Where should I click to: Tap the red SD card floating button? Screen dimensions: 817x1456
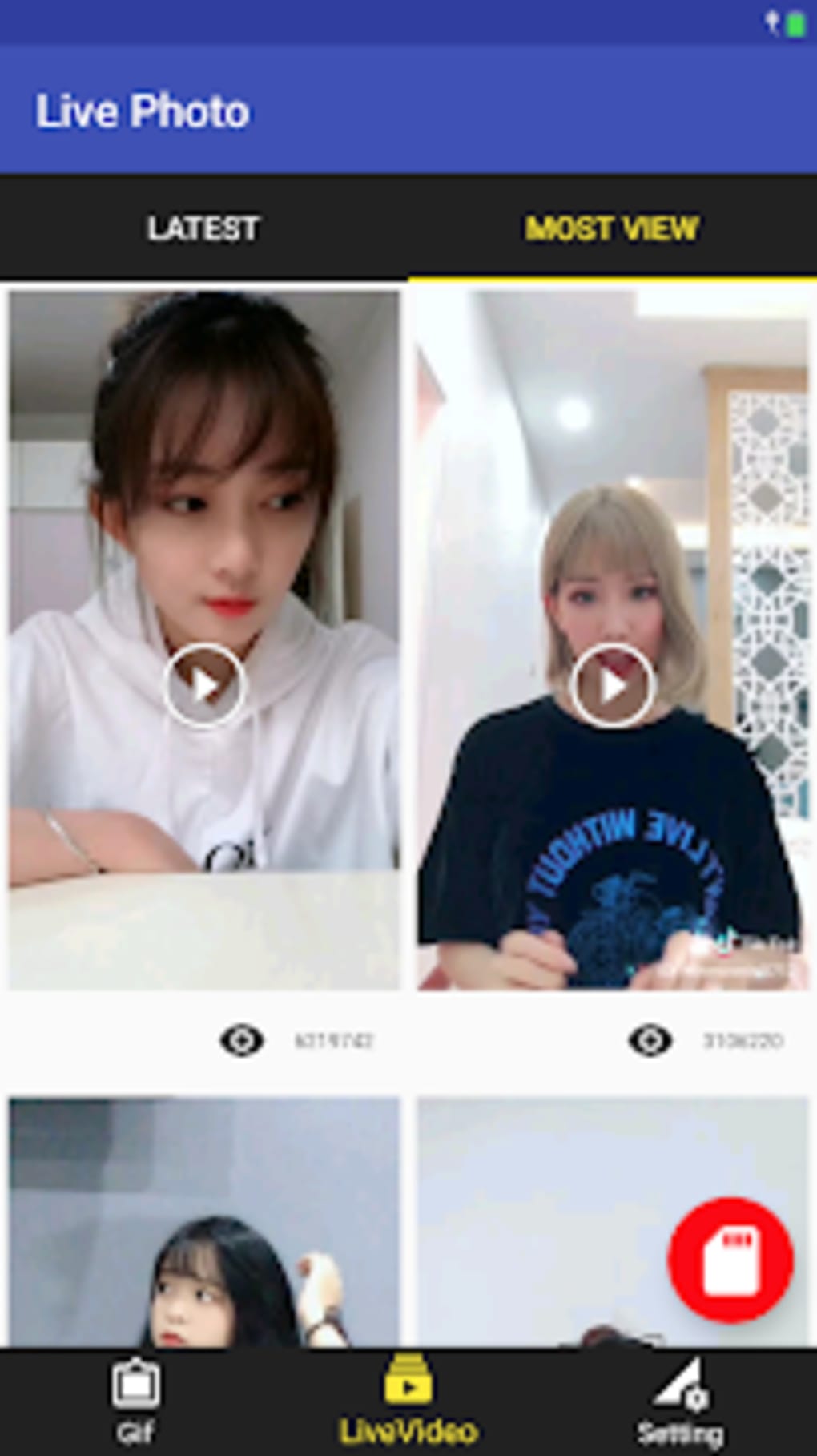click(730, 1260)
